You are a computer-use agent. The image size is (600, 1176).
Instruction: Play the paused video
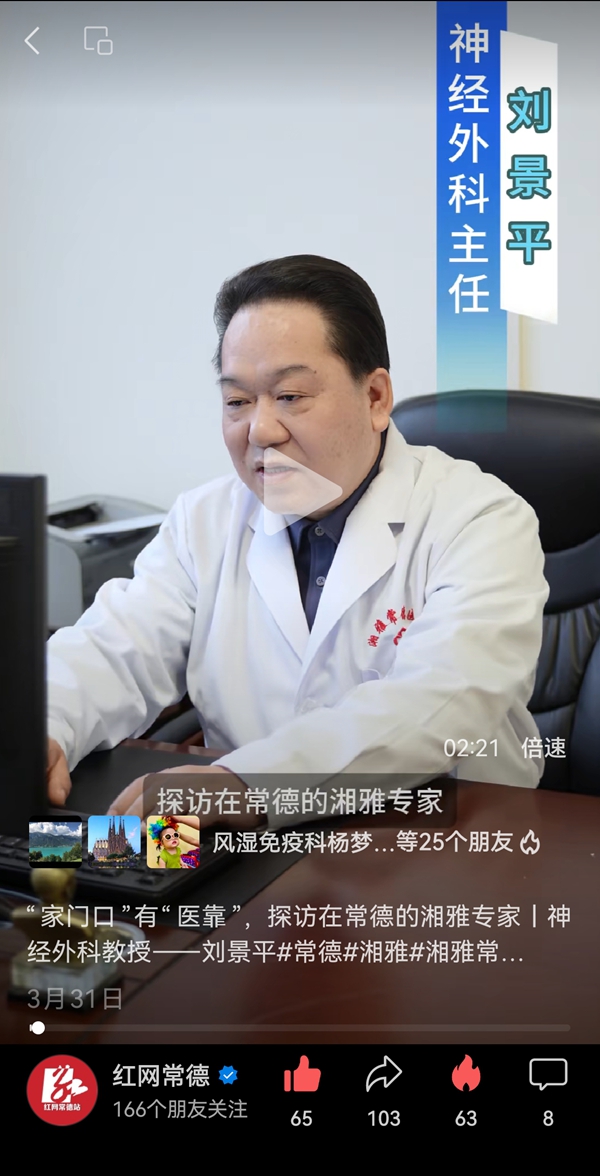tap(300, 490)
